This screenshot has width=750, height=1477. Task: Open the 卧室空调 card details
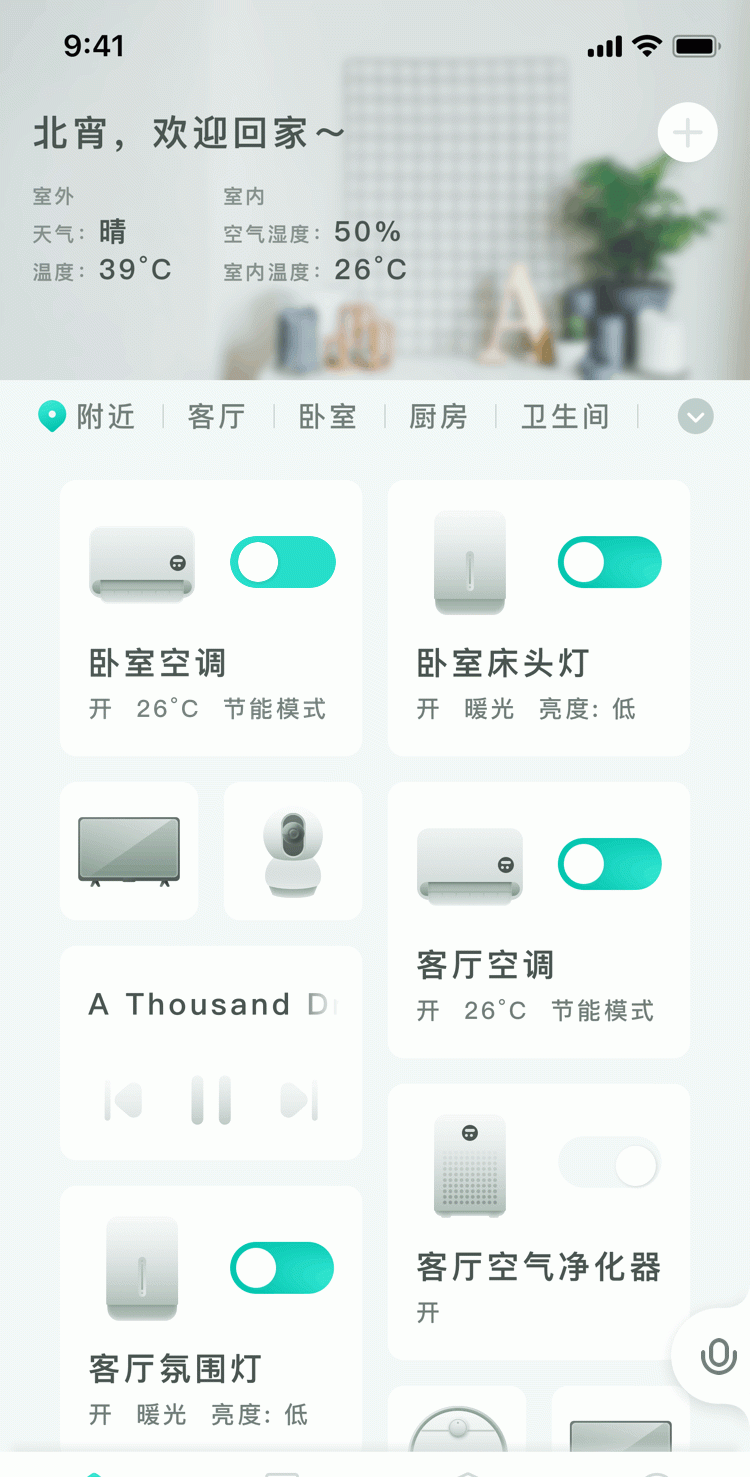pos(211,618)
